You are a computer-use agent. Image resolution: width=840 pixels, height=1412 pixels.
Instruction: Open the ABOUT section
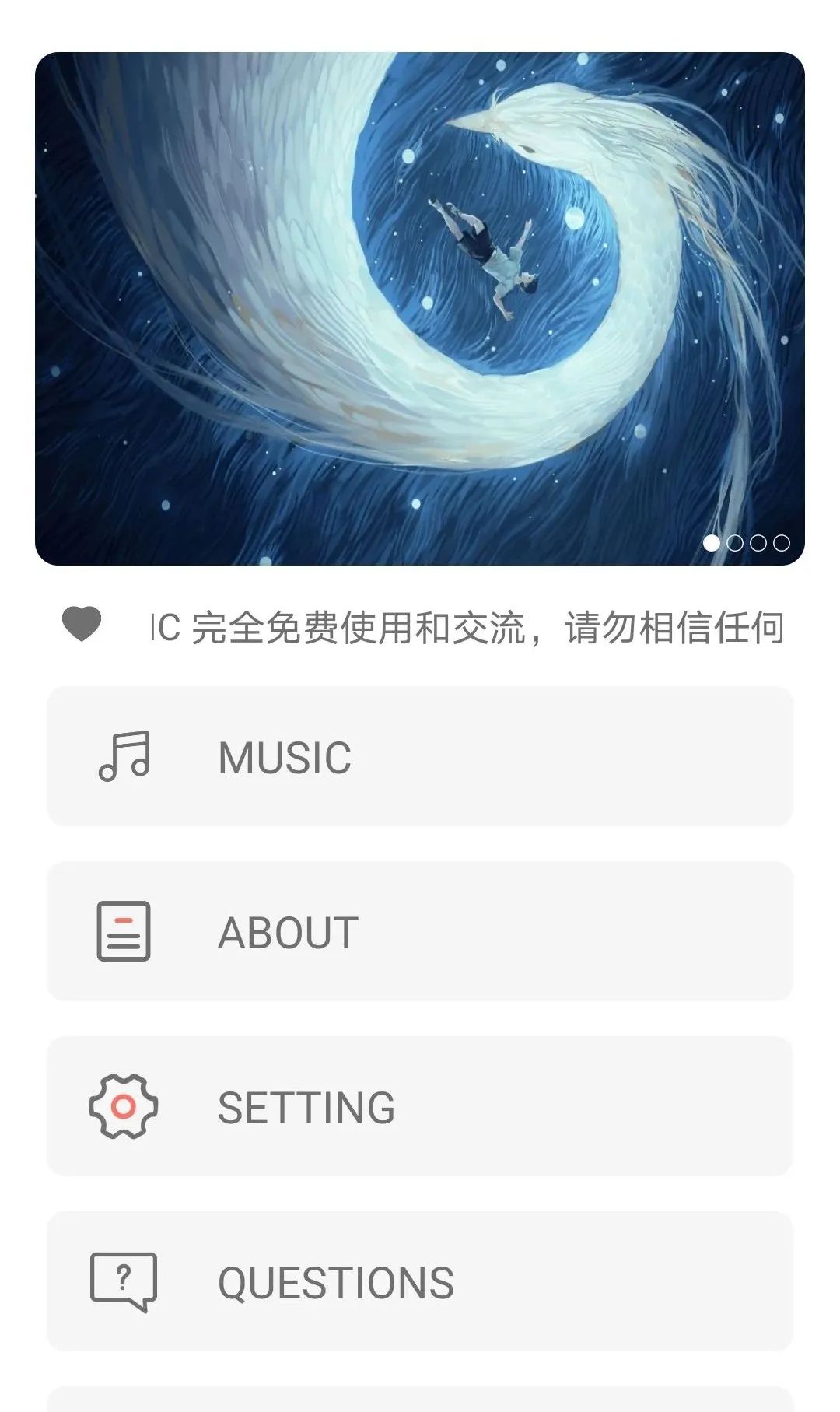[420, 931]
